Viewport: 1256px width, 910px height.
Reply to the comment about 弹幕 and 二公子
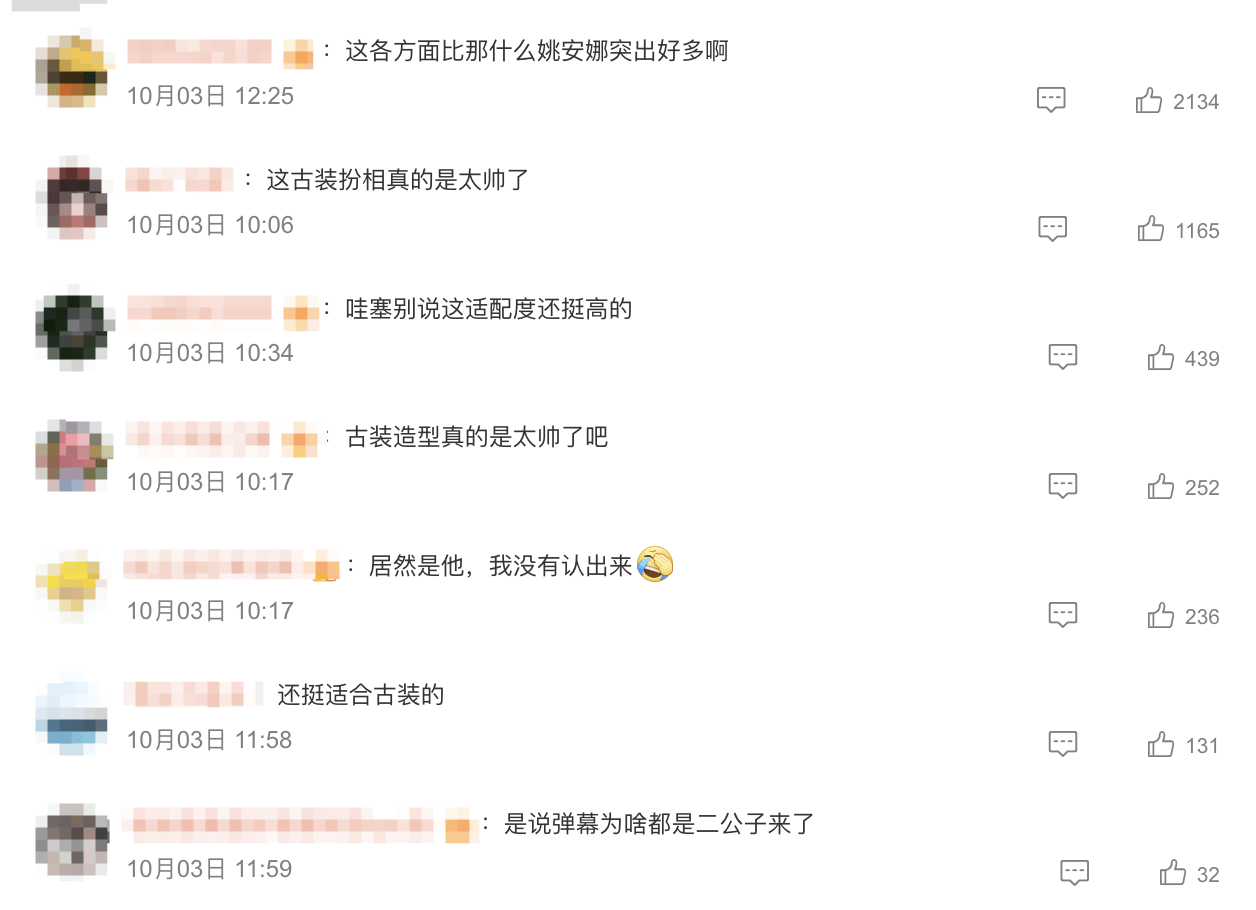[x=1075, y=873]
